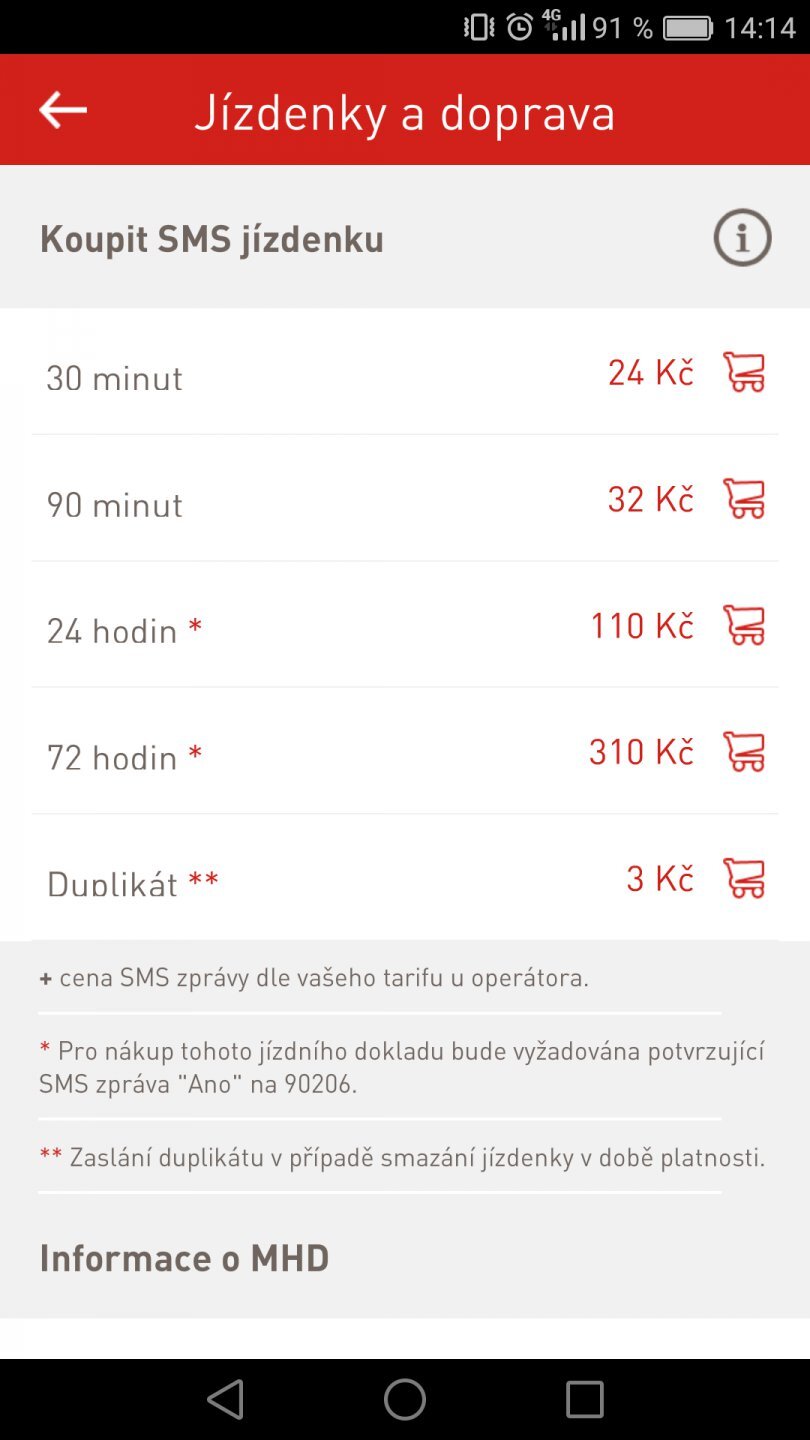This screenshot has height=1440, width=810.
Task: Select the 72 hodin ticket cart icon
Action: click(743, 751)
